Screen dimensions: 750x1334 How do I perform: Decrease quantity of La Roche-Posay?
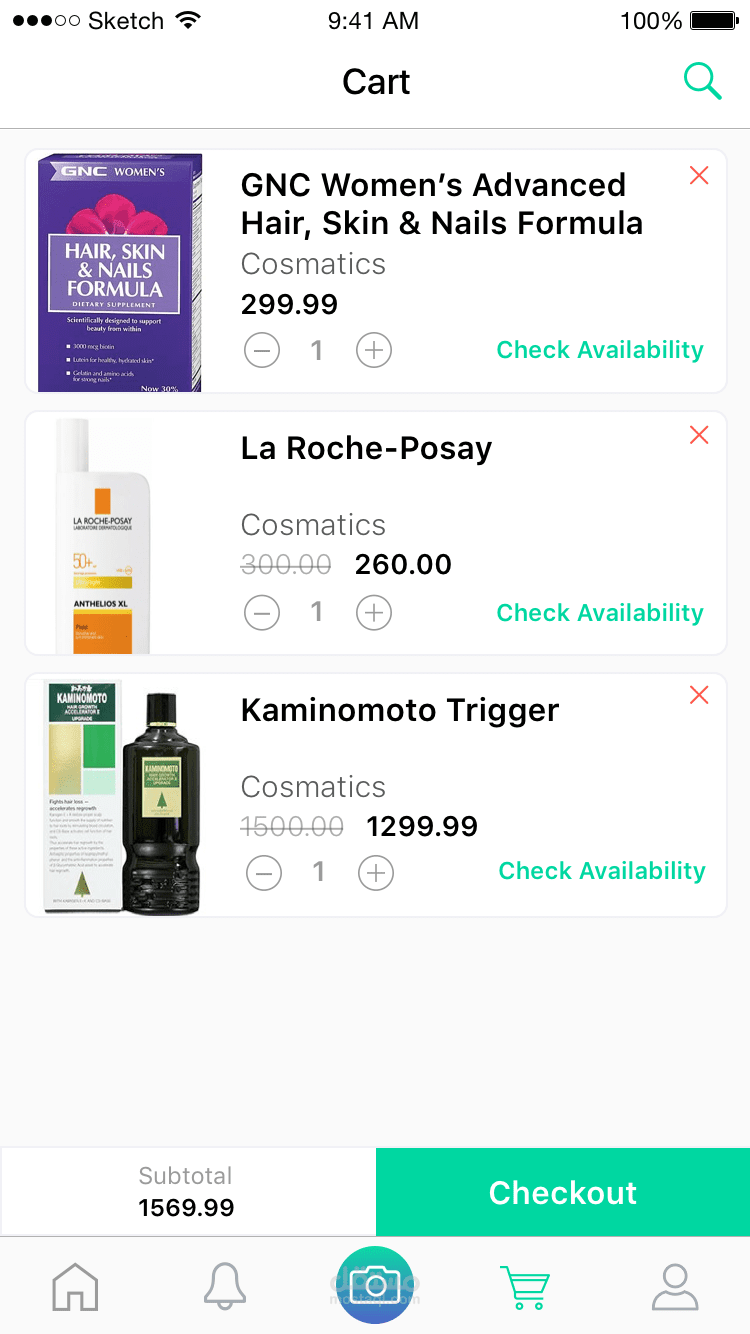click(262, 612)
